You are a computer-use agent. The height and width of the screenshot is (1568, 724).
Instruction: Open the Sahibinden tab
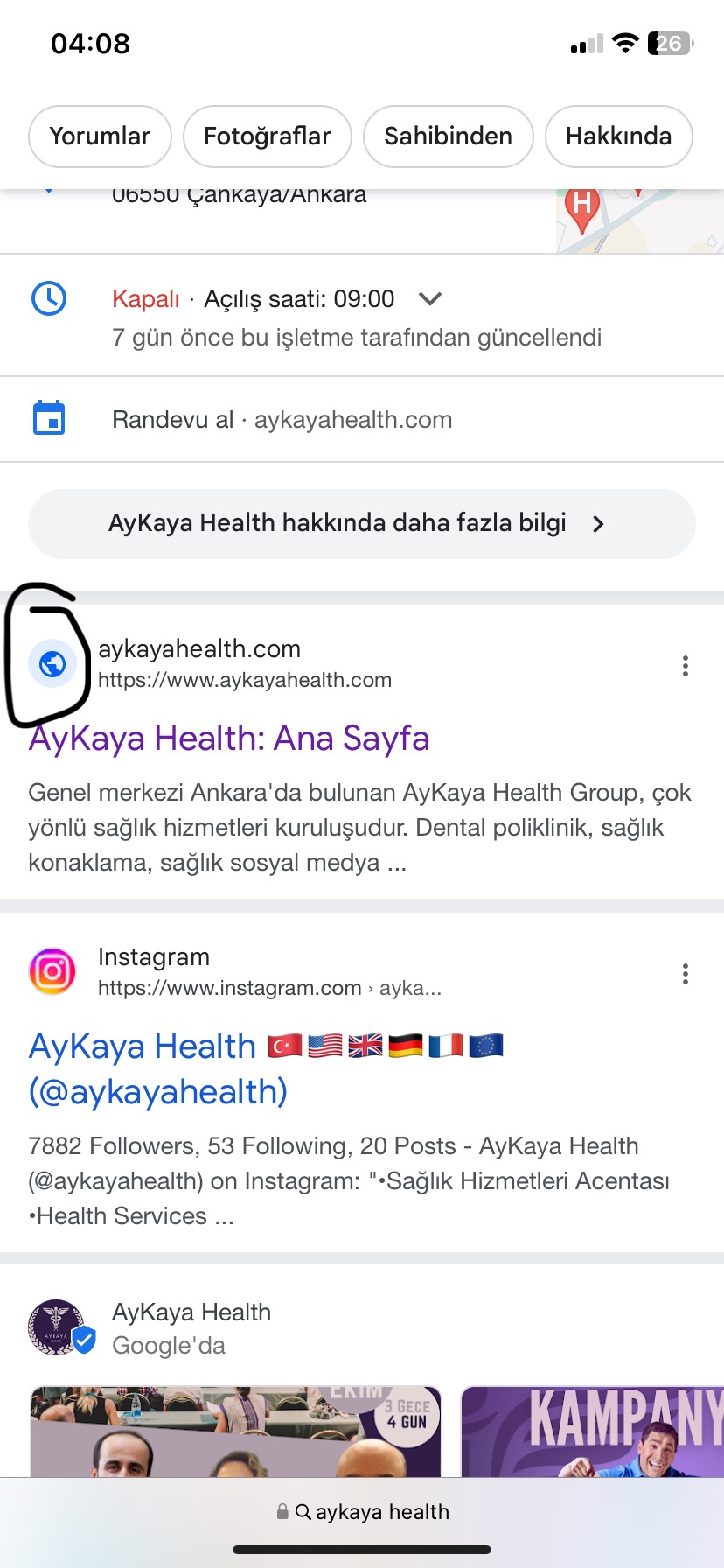[448, 136]
